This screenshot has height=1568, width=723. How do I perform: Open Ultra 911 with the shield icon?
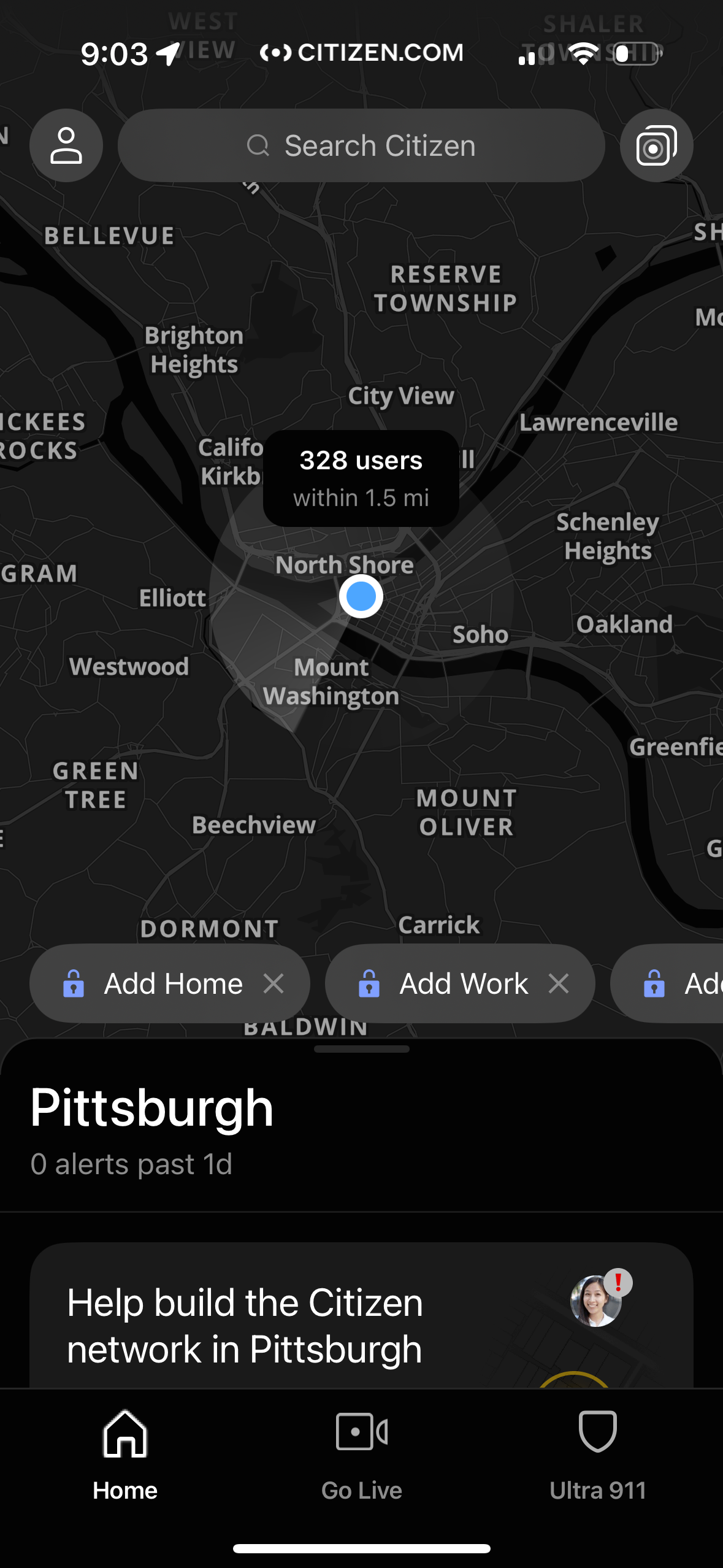point(598,1431)
